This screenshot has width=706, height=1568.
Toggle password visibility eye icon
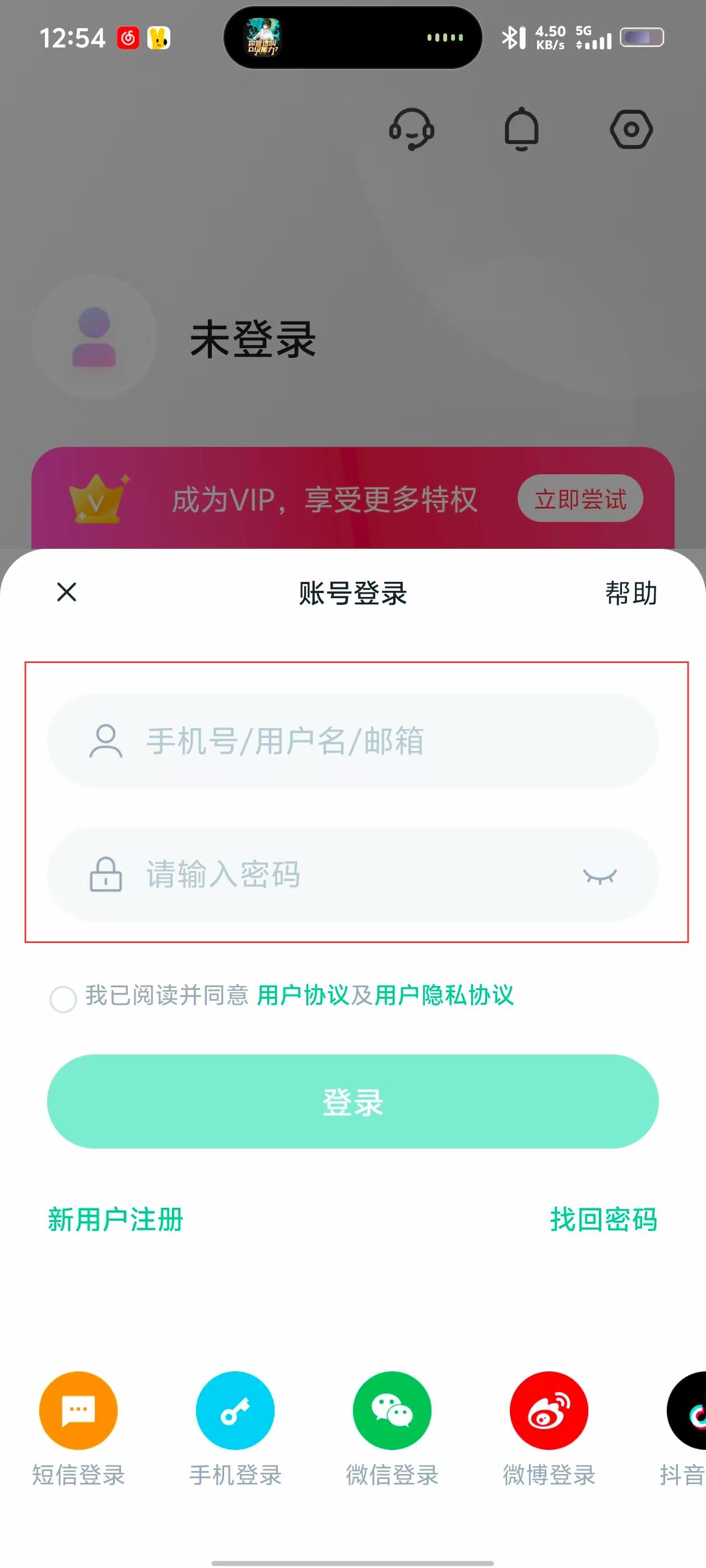[600, 875]
